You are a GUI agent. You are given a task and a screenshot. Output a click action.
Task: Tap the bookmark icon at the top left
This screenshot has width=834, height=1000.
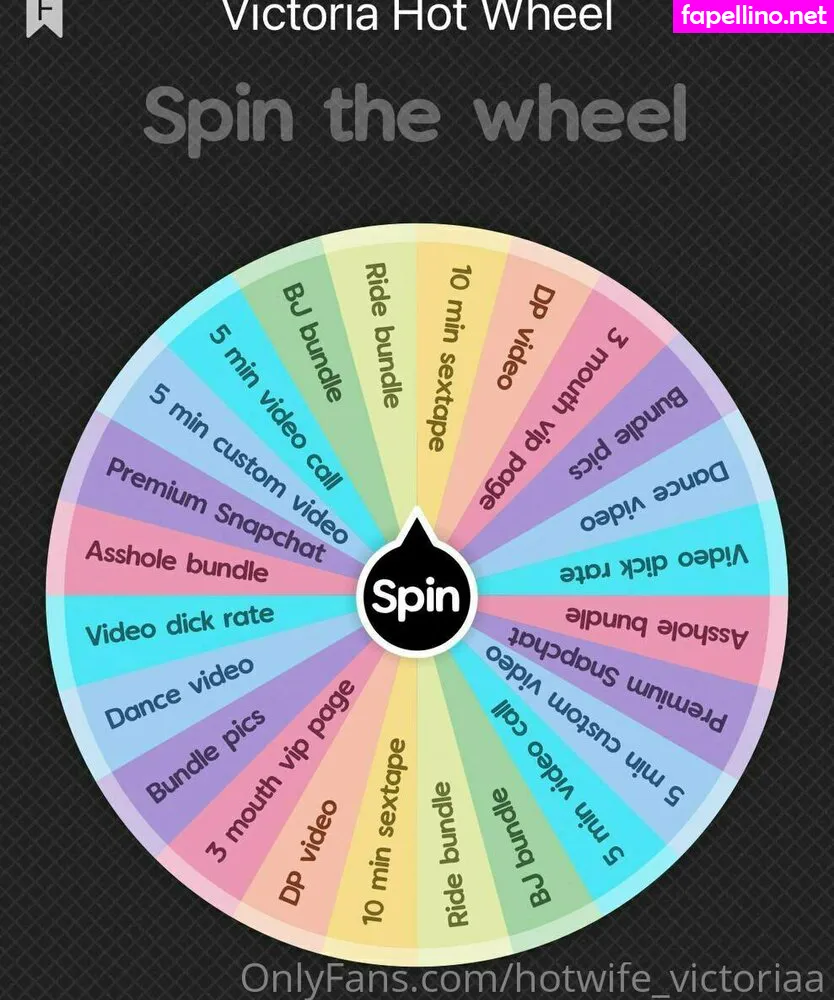pyautogui.click(x=43, y=15)
